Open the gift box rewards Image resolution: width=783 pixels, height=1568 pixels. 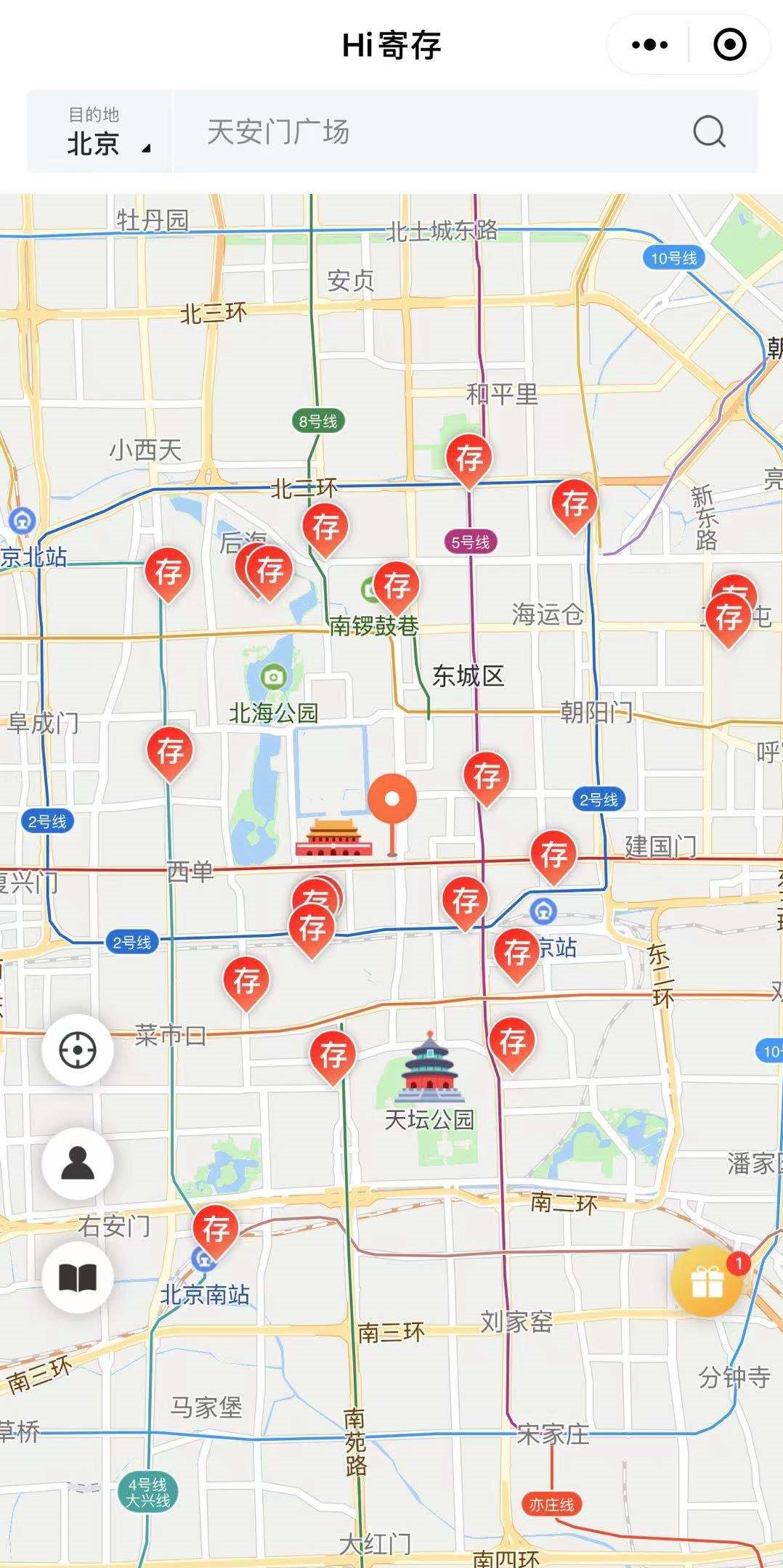coord(707,1281)
